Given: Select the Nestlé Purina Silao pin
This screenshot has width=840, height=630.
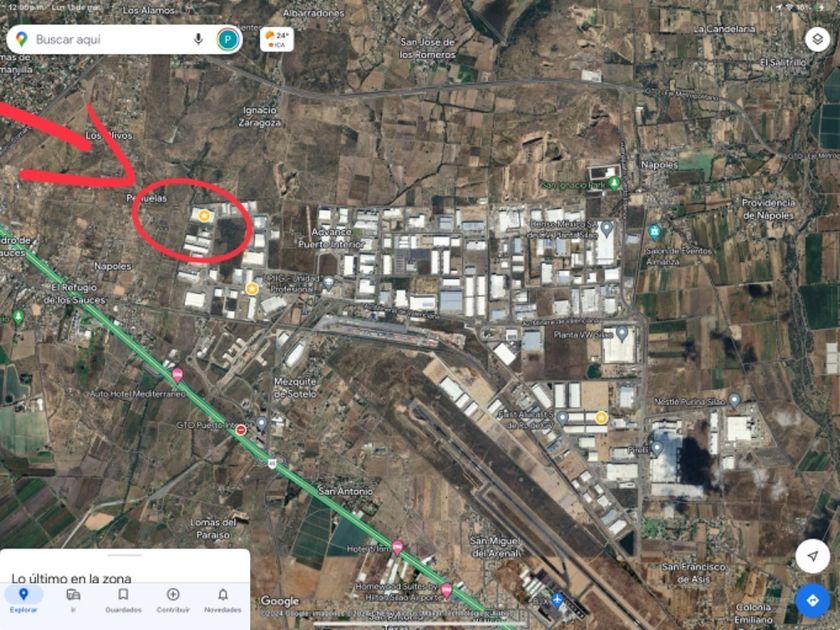Looking at the screenshot, I should coord(734,399).
